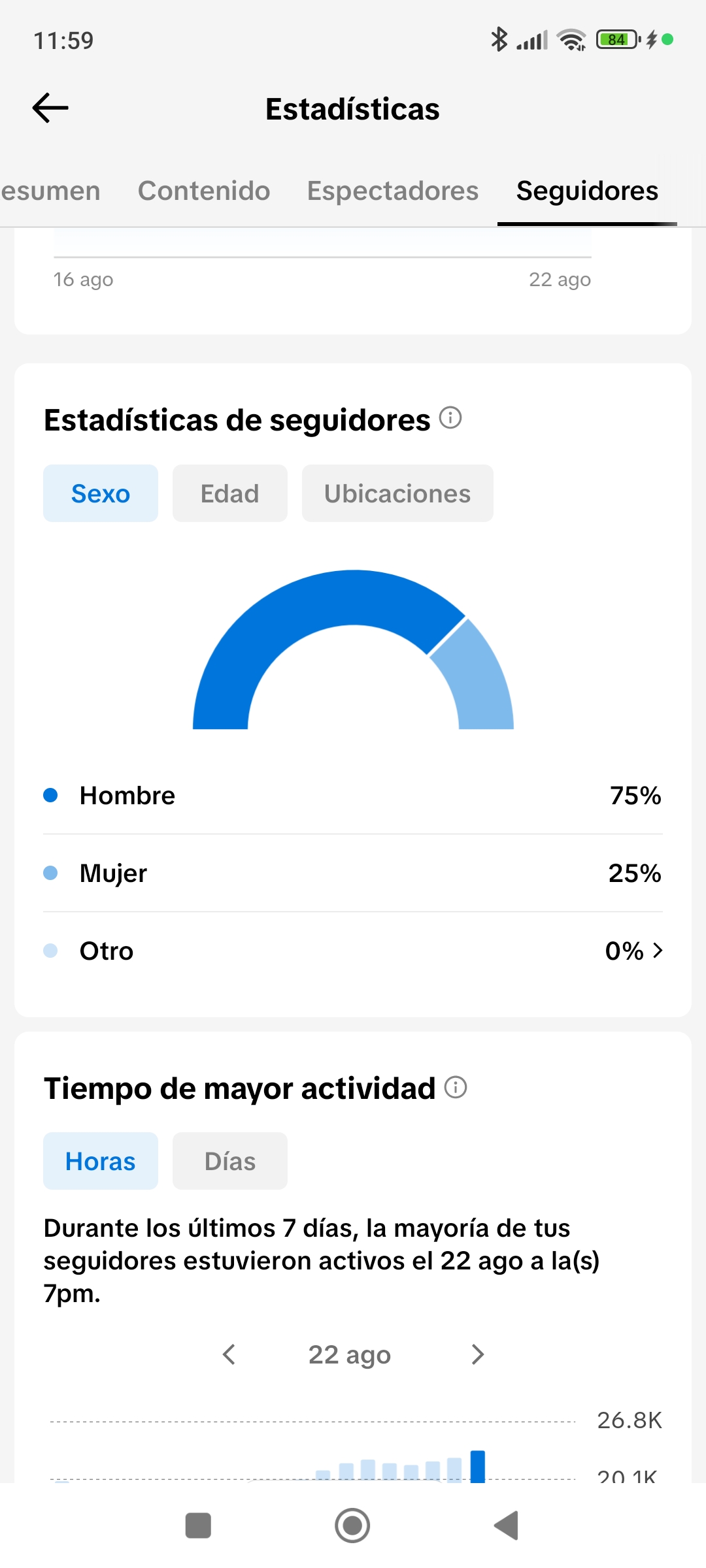Image resolution: width=706 pixels, height=1568 pixels.
Task: Open info icon beside Tiempo de mayor actividad
Action: [456, 1087]
